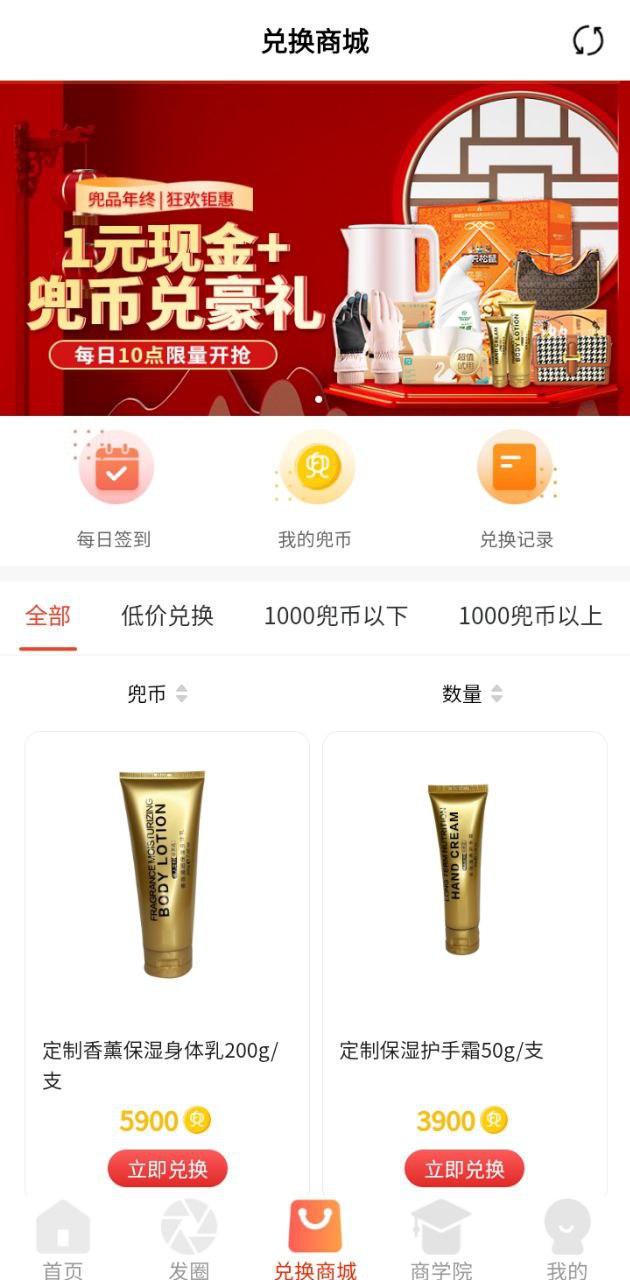Open the 商学院 tab
The height and width of the screenshot is (1280, 630).
(441, 1242)
